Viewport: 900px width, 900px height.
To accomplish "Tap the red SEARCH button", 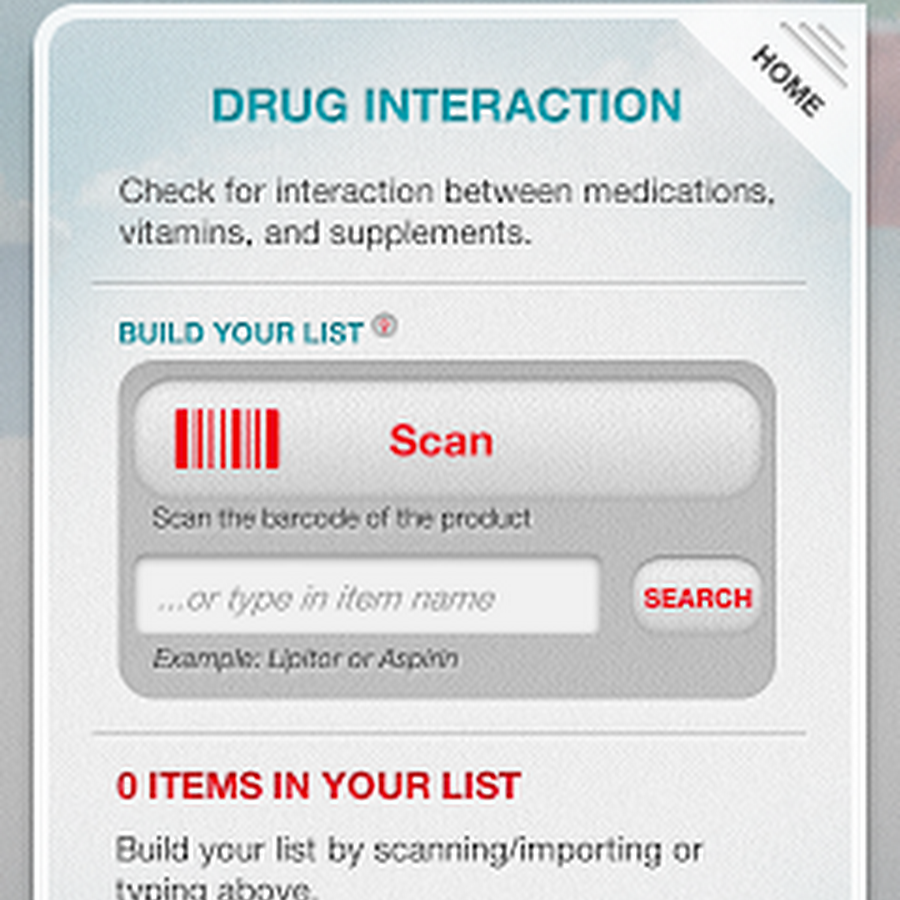I will coord(697,597).
